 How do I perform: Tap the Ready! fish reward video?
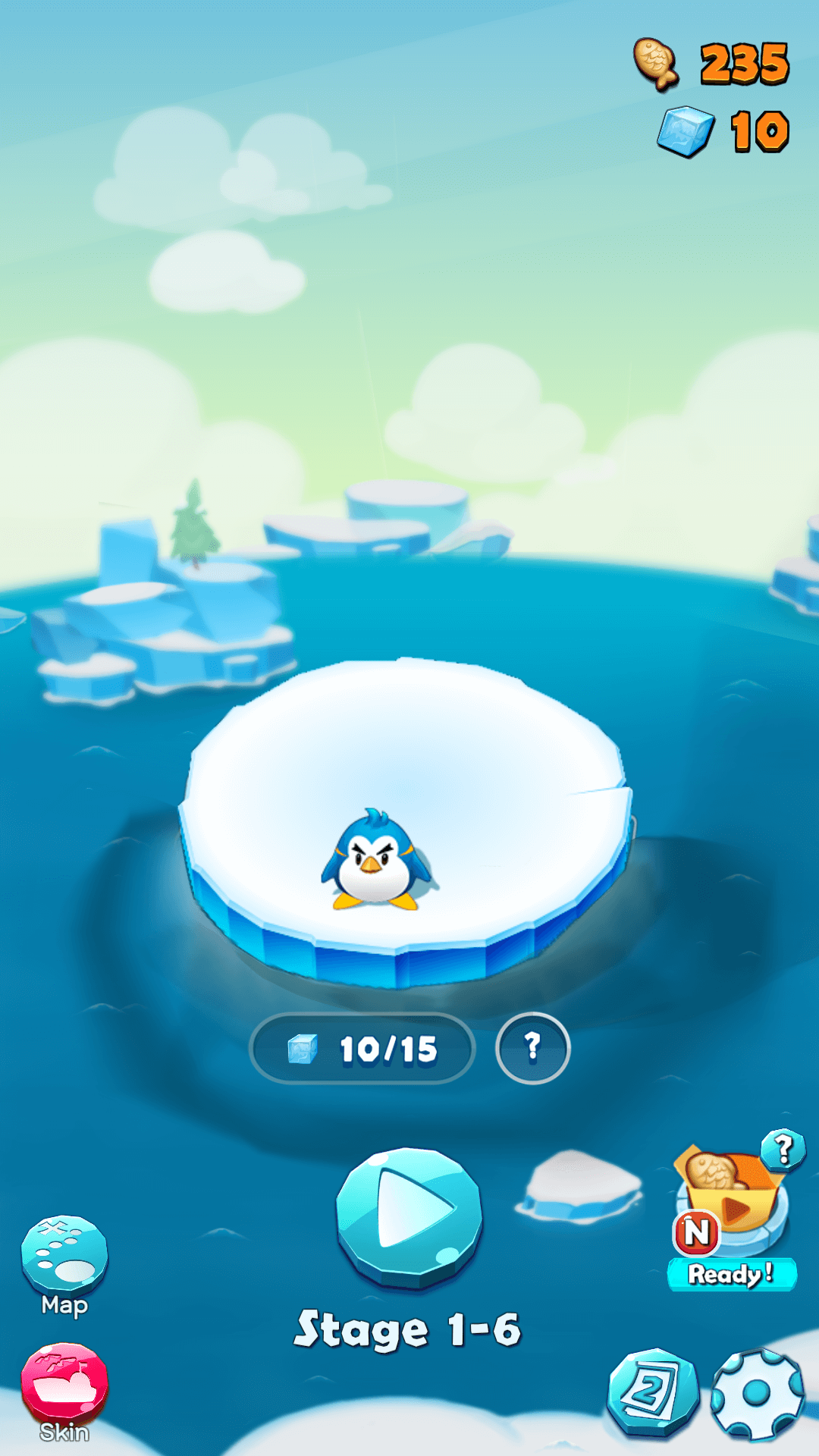tap(731, 1213)
